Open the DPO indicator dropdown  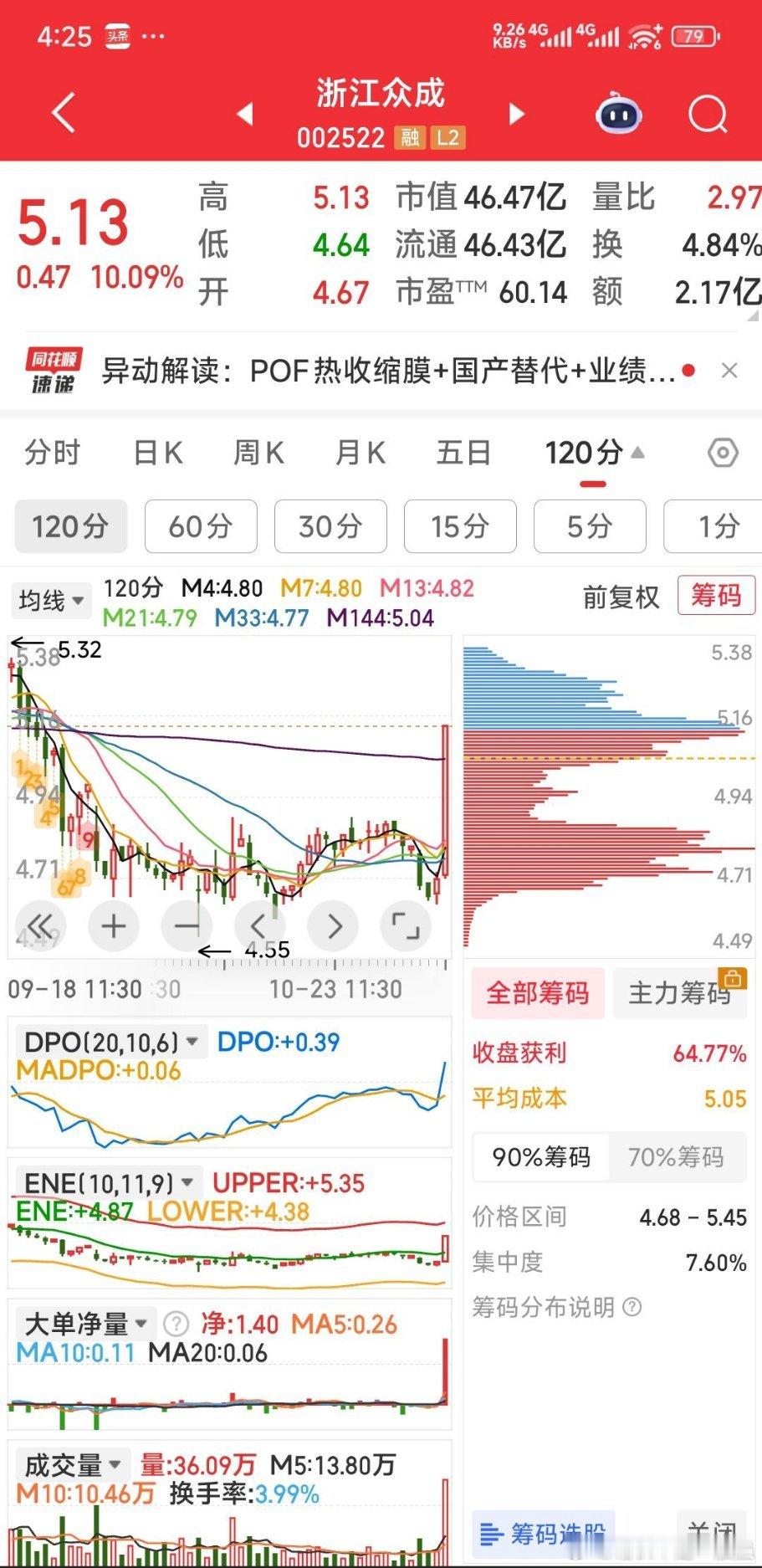point(110,1041)
